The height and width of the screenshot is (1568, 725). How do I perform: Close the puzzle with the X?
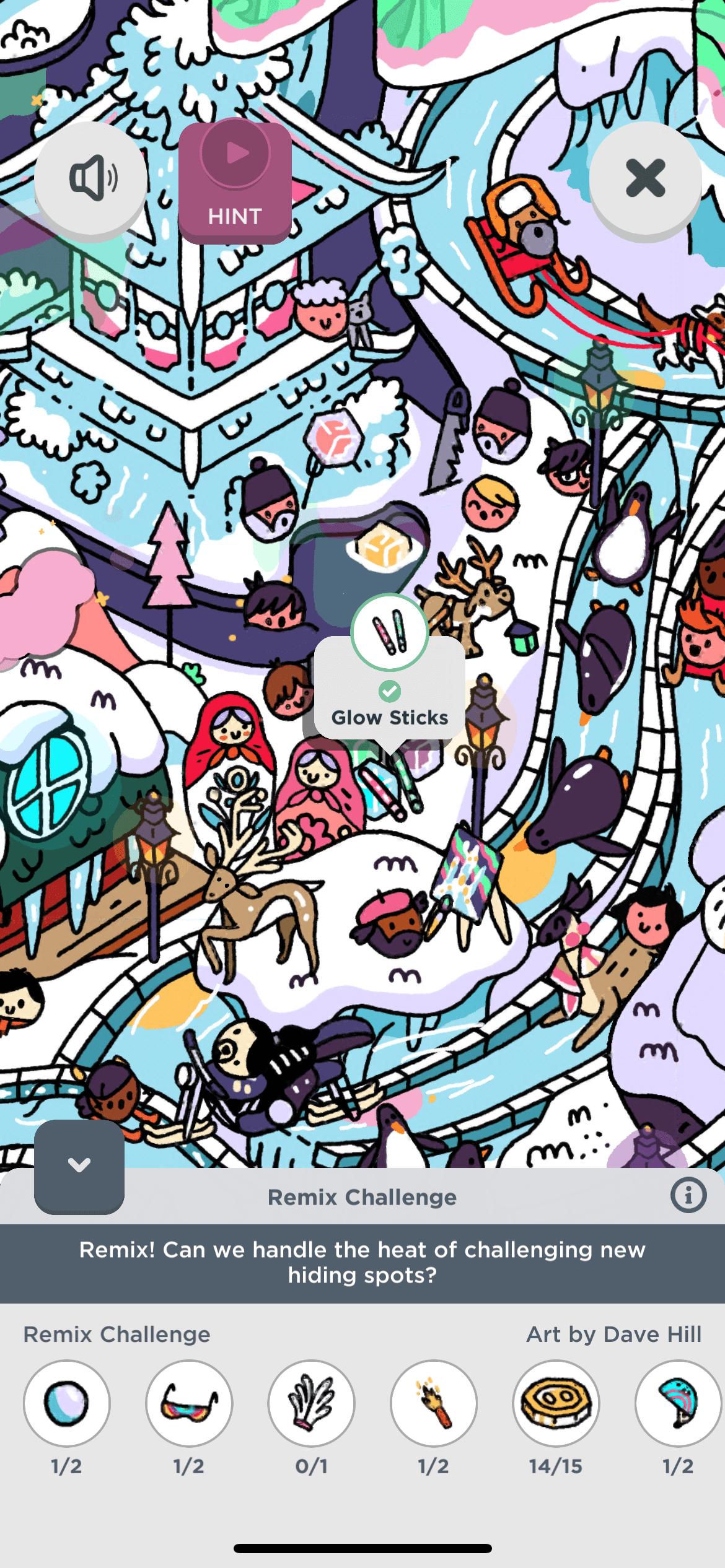click(x=645, y=178)
